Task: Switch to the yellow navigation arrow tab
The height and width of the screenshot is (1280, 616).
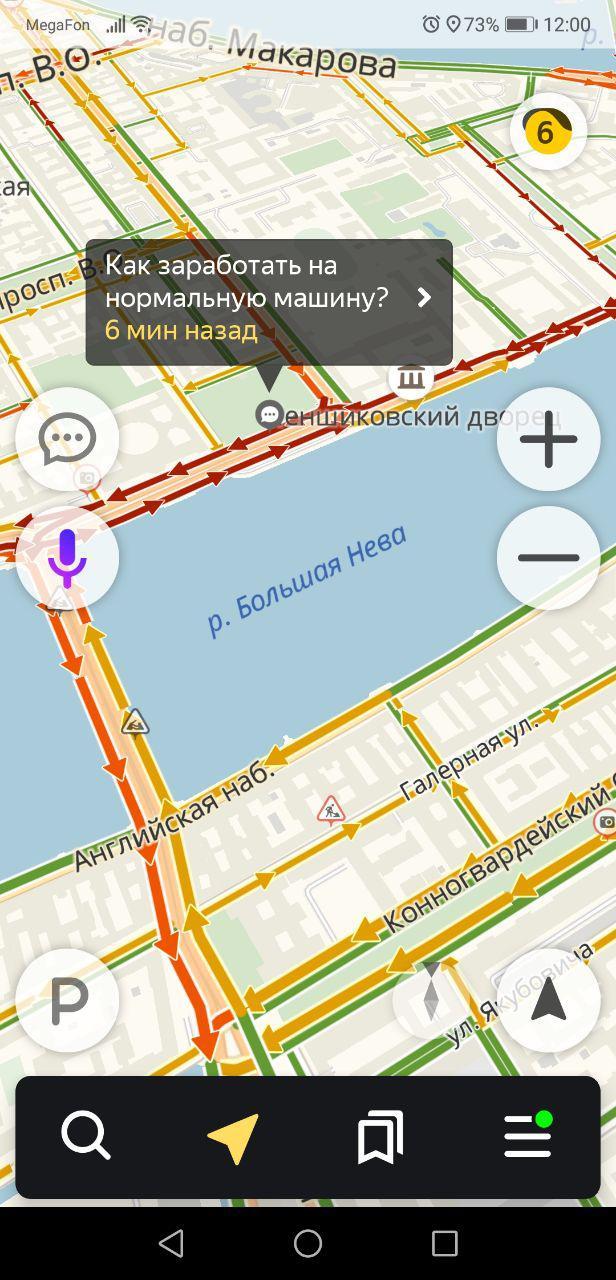Action: pyautogui.click(x=233, y=1137)
